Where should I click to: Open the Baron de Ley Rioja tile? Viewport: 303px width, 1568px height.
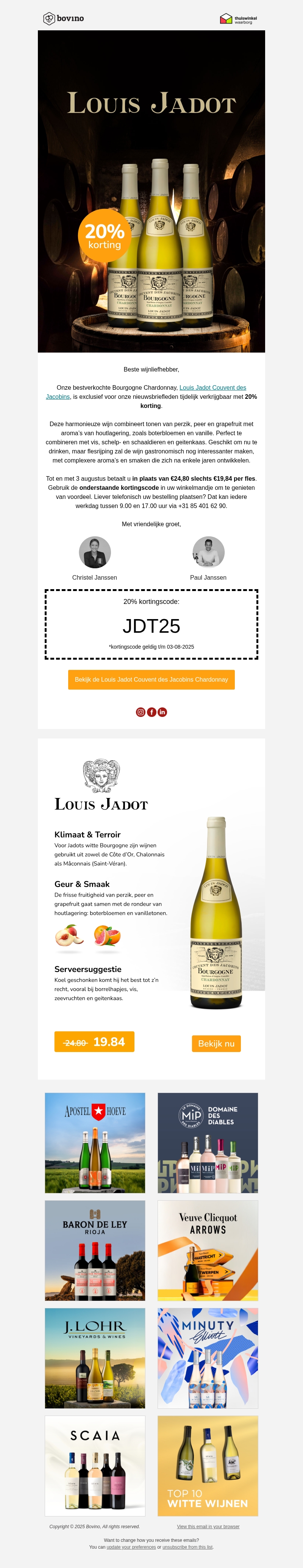pyautogui.click(x=95, y=1250)
